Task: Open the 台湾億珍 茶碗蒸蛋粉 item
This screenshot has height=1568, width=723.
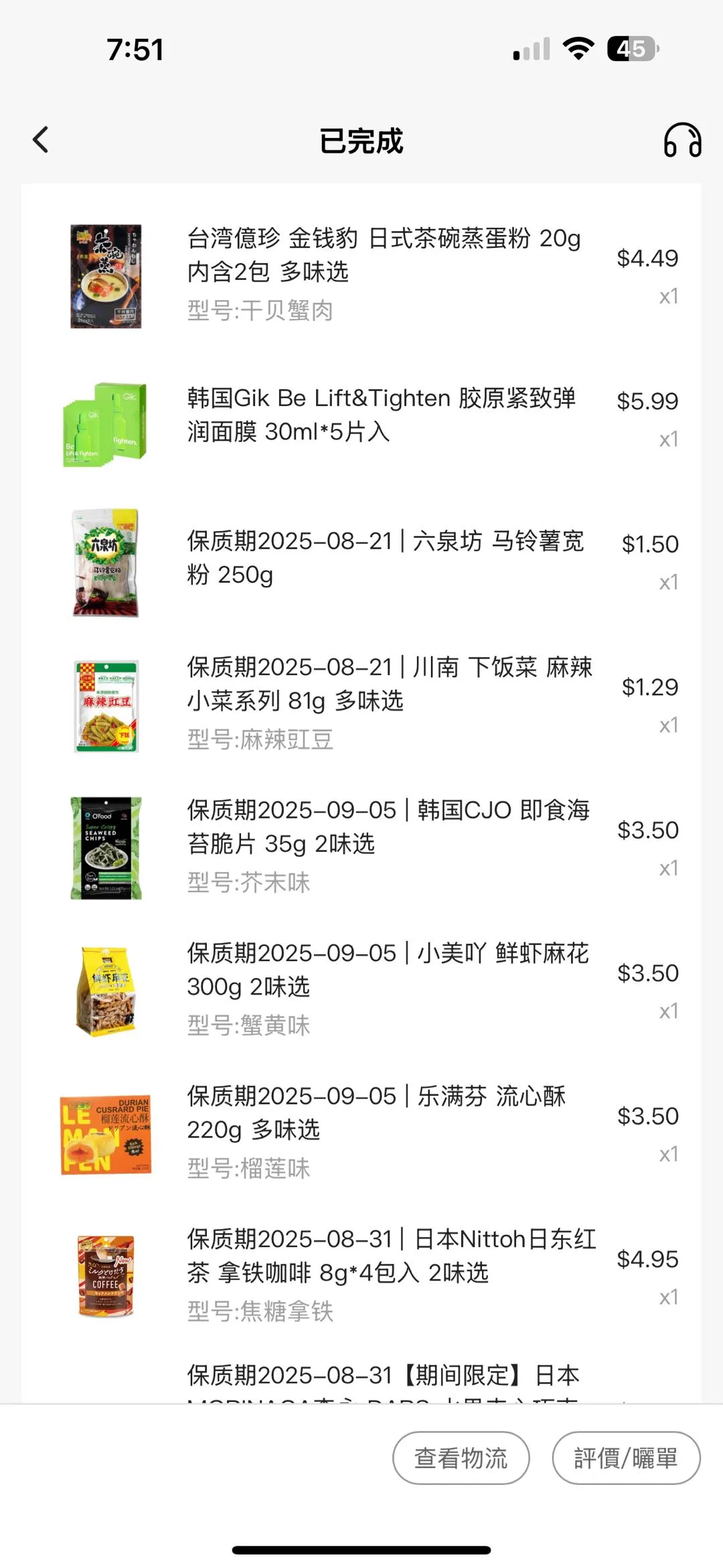Action: pos(384,255)
